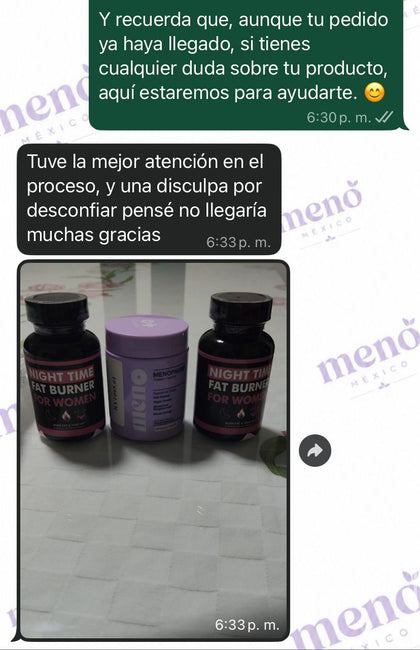Forward the photo message with the arrow icon
The image size is (420, 650).
point(315,450)
